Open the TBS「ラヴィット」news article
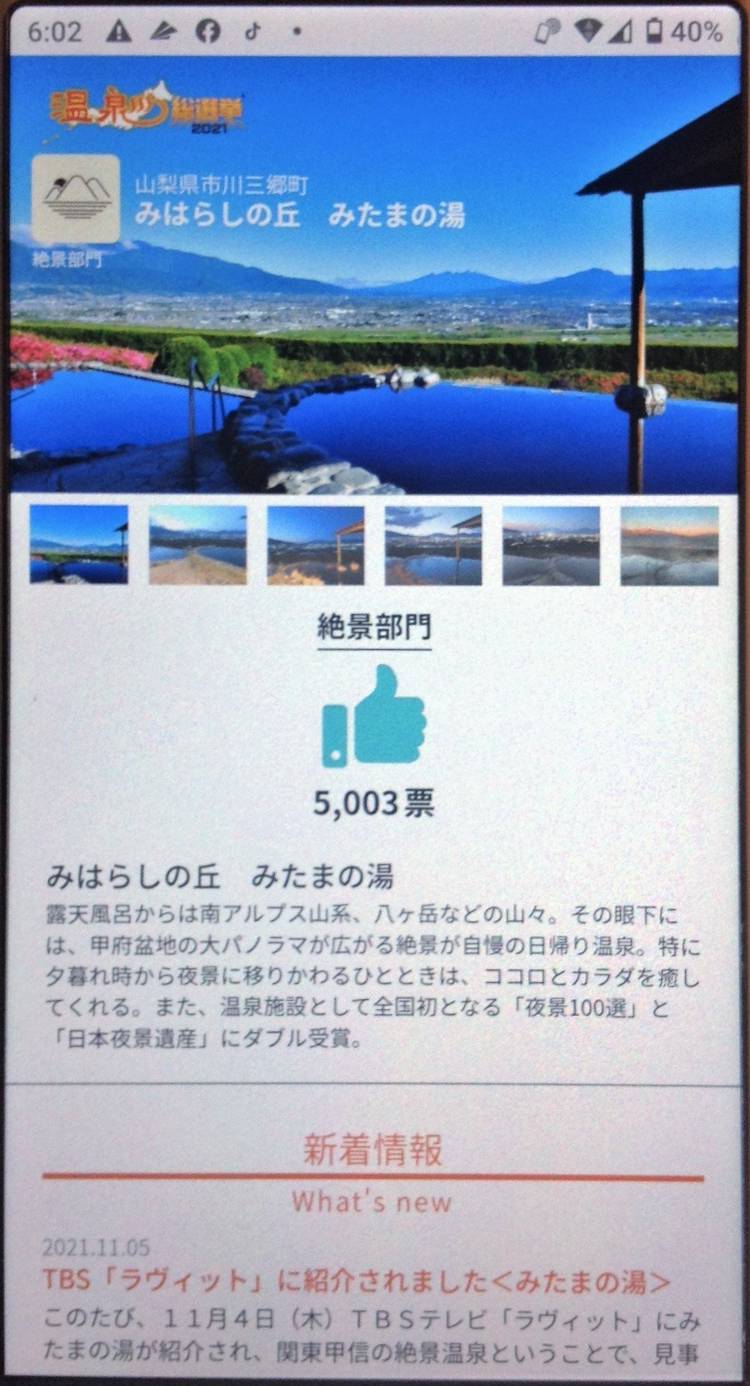This screenshot has height=1386, width=750. 356,1280
